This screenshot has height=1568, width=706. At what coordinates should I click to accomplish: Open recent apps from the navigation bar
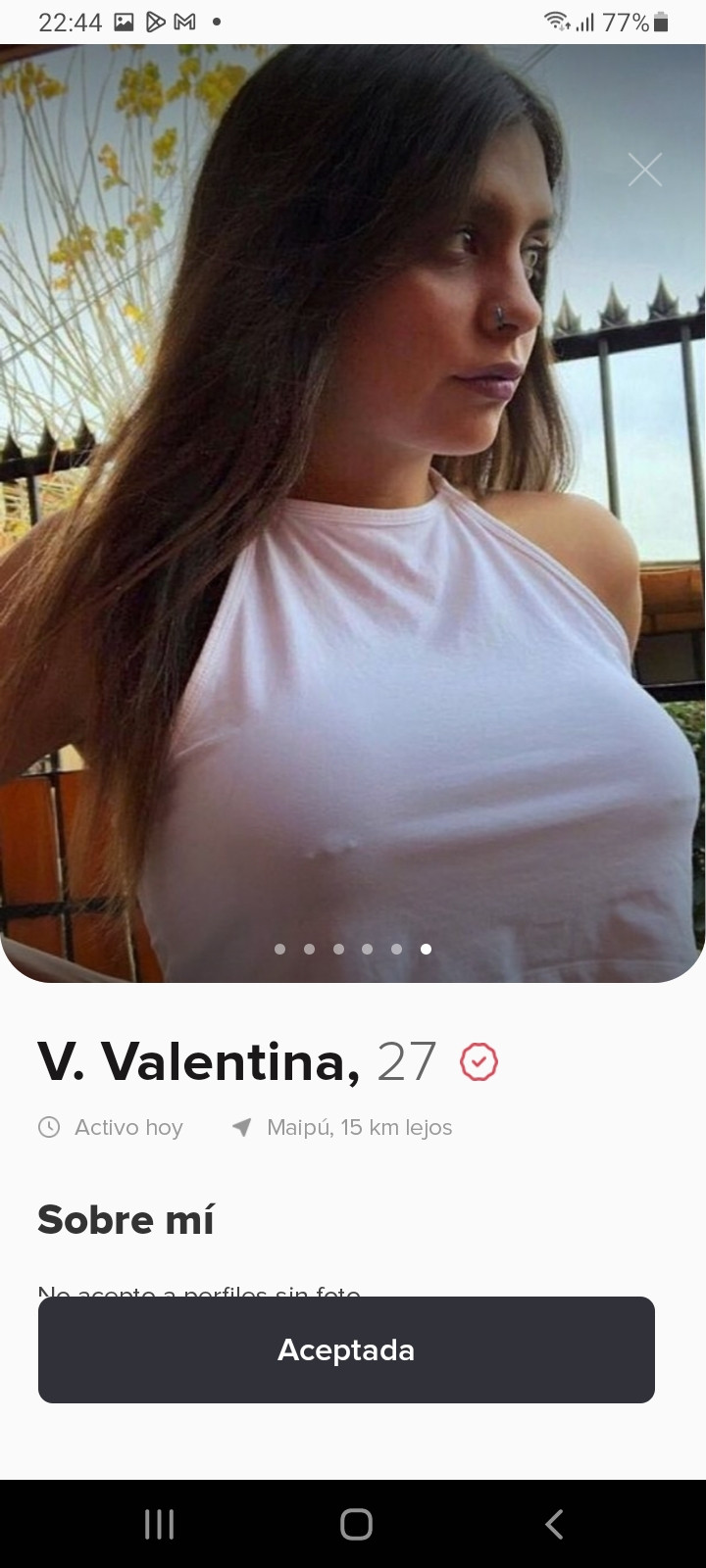click(159, 1524)
